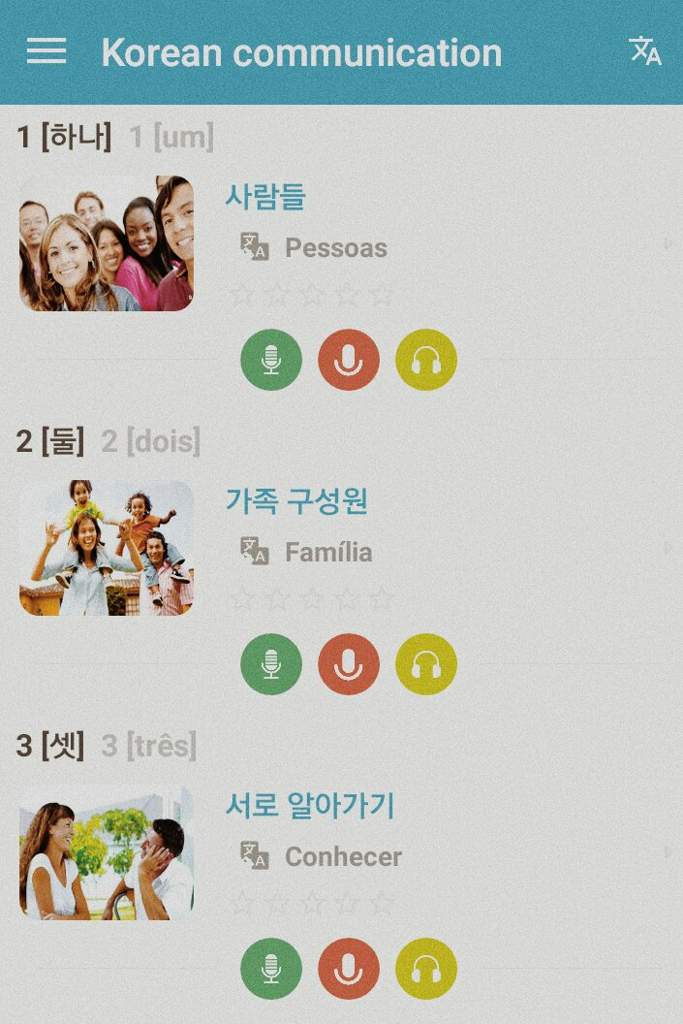Tap the yellow headphones button under Conhecer
This screenshot has height=1024, width=683.
[426, 968]
